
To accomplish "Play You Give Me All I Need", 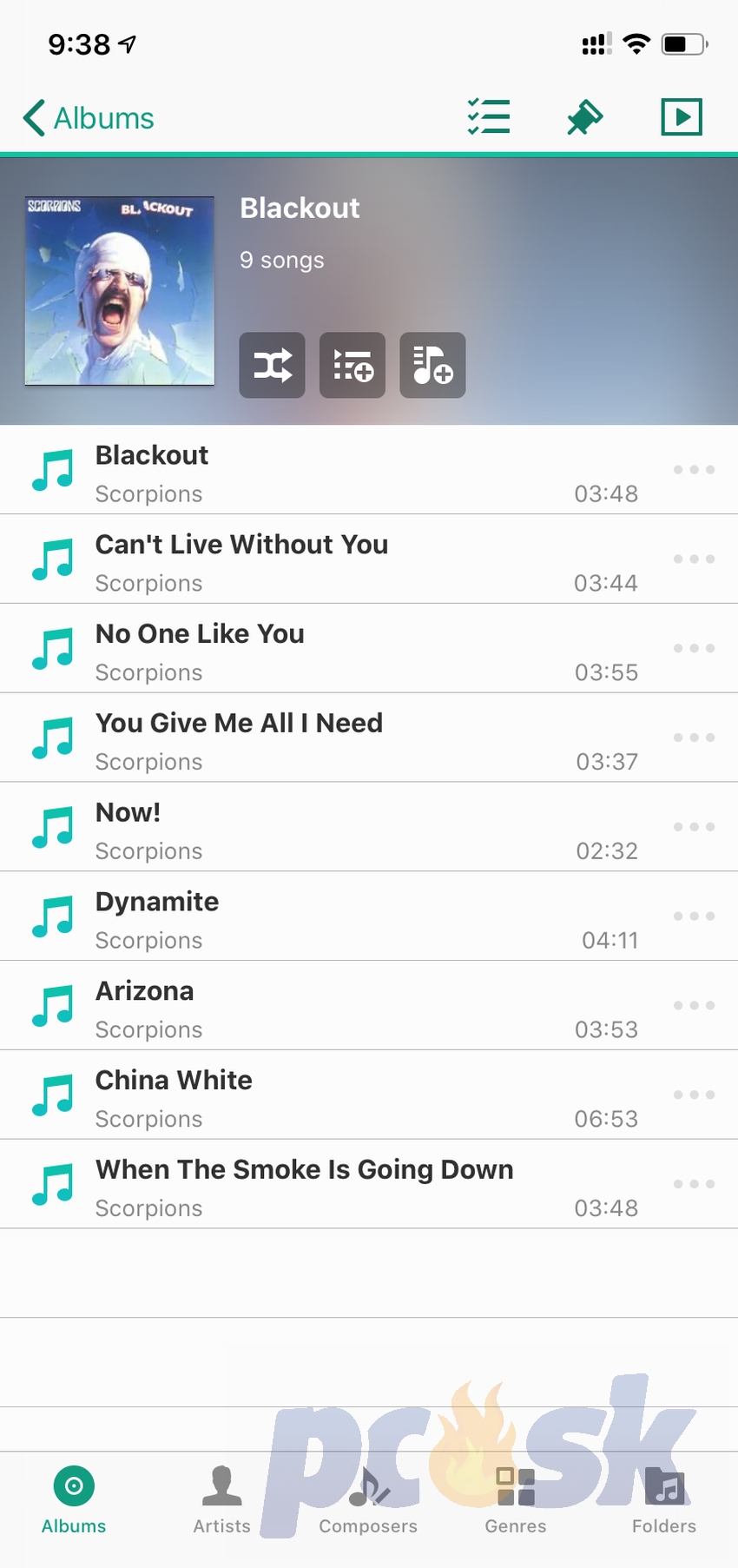I will pyautogui.click(x=369, y=738).
